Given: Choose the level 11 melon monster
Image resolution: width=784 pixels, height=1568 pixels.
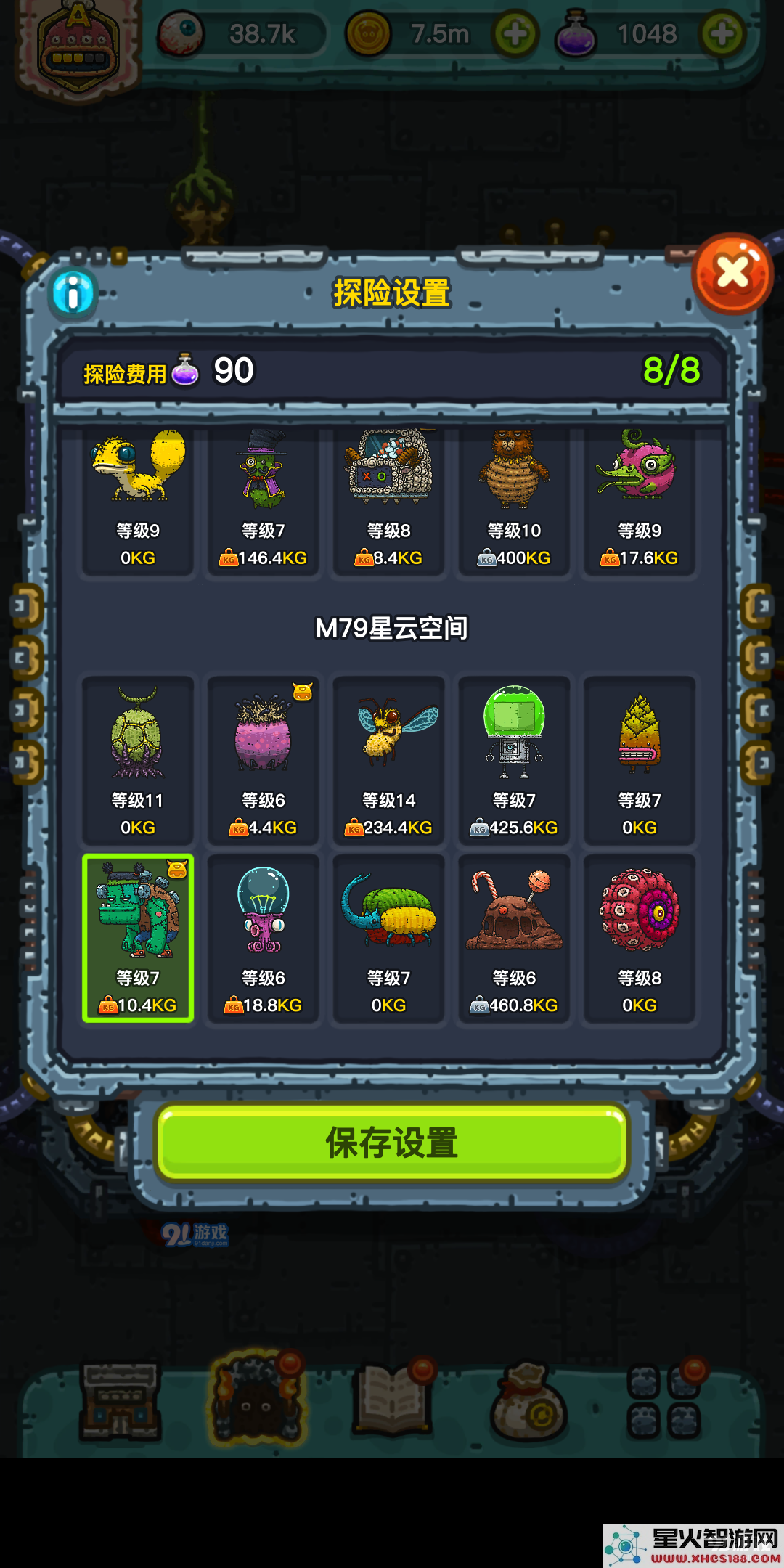Looking at the screenshot, I should click(x=138, y=760).
